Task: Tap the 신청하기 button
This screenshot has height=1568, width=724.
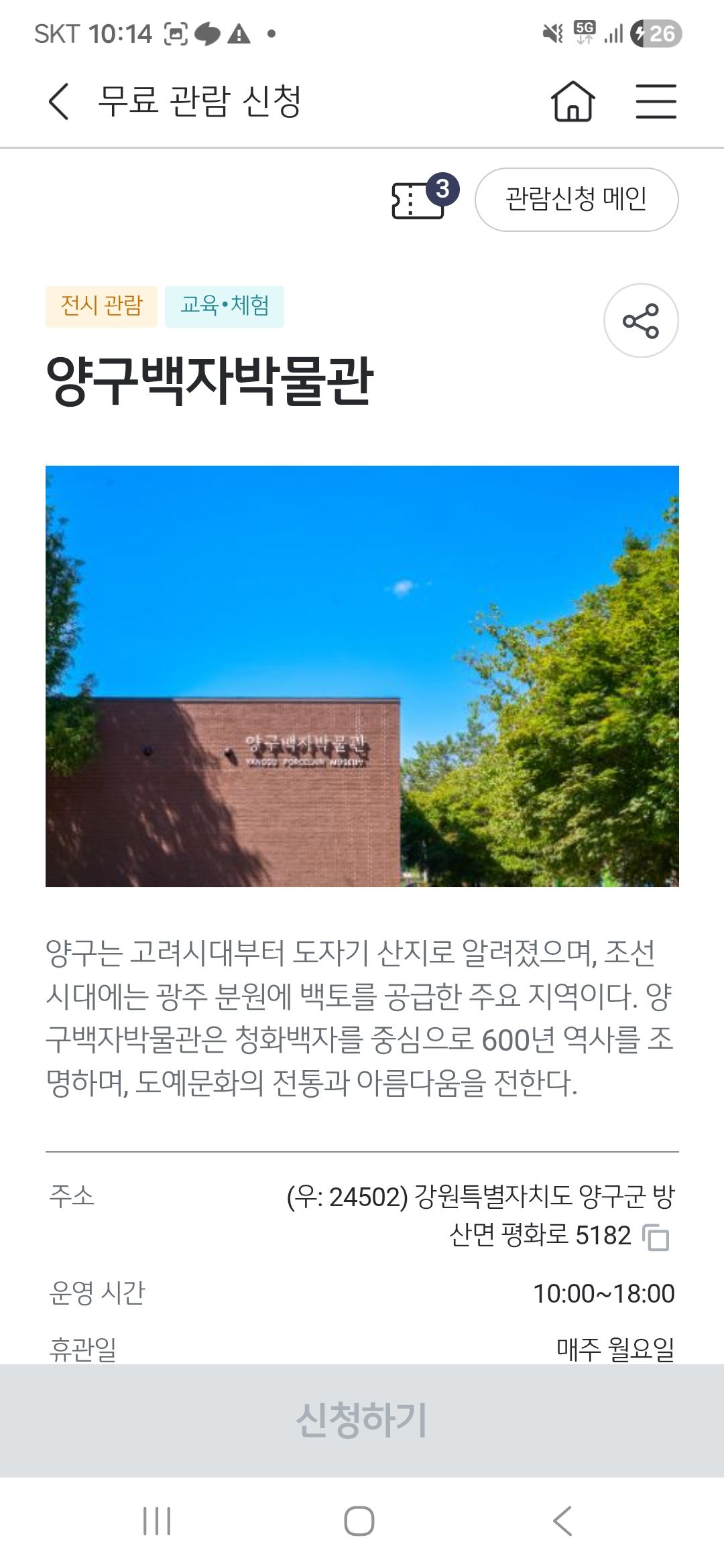Action: pos(362,1420)
